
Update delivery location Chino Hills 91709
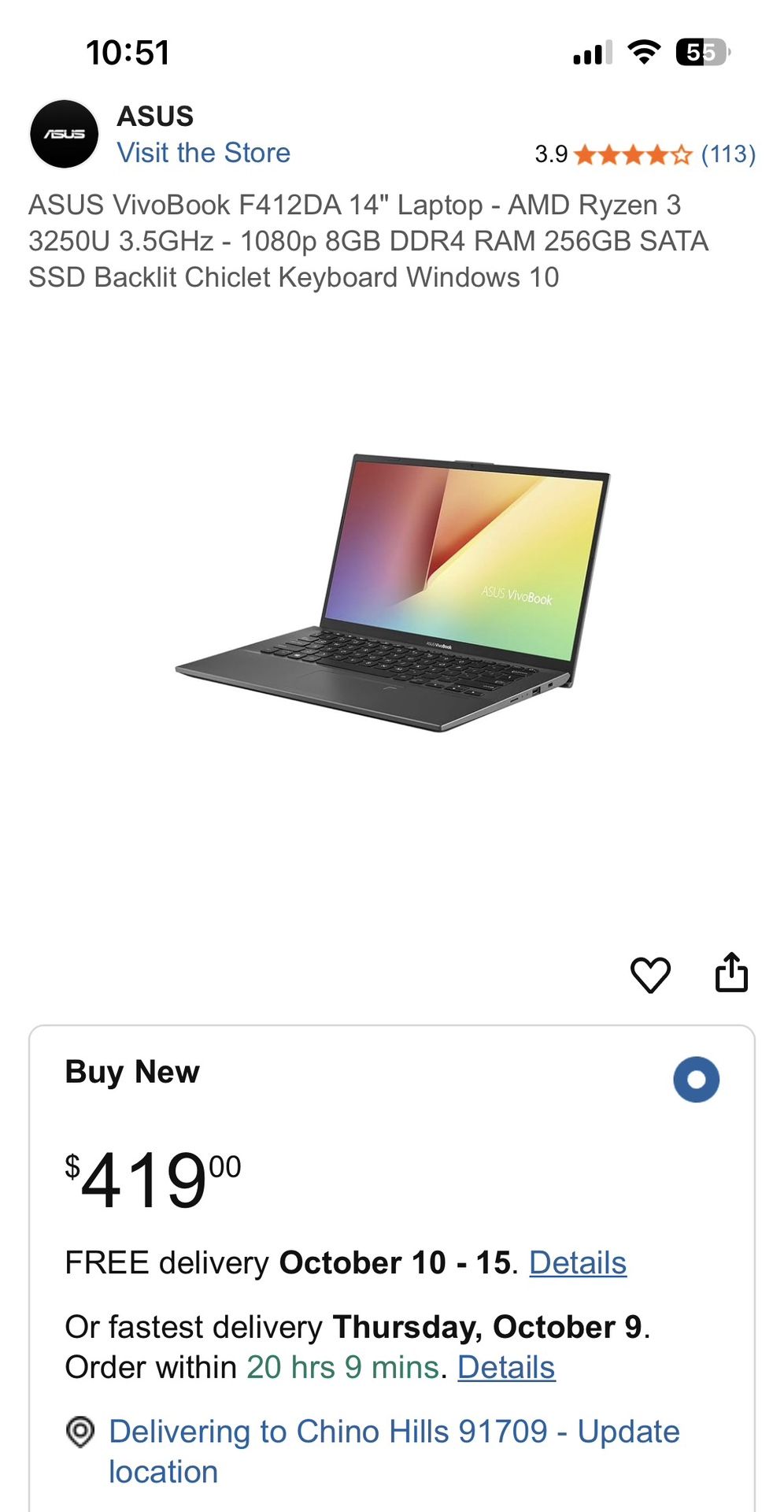click(x=394, y=1451)
